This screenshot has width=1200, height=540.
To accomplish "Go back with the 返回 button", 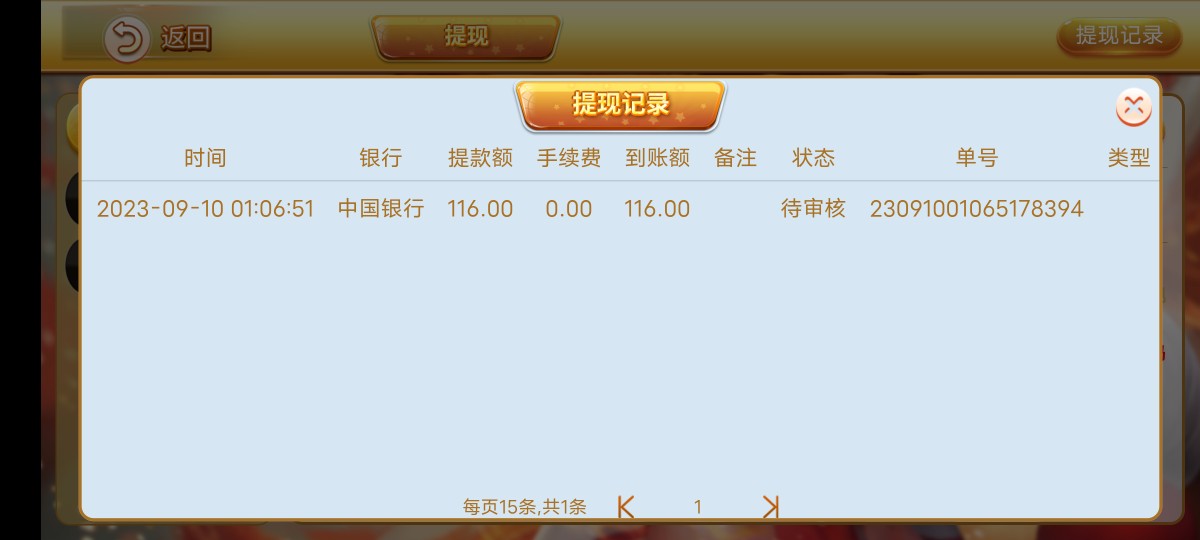I will click(x=158, y=39).
